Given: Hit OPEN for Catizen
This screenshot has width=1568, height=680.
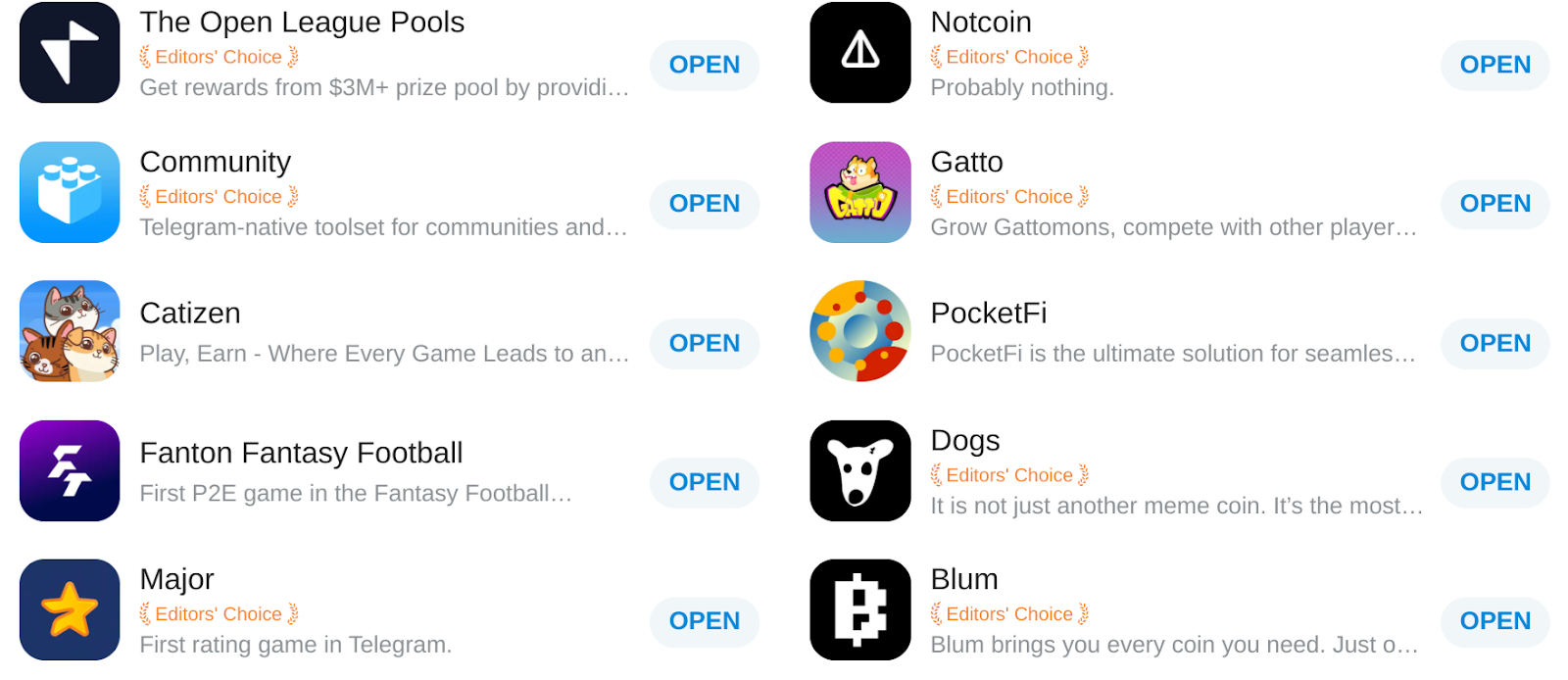Looking at the screenshot, I should [704, 343].
